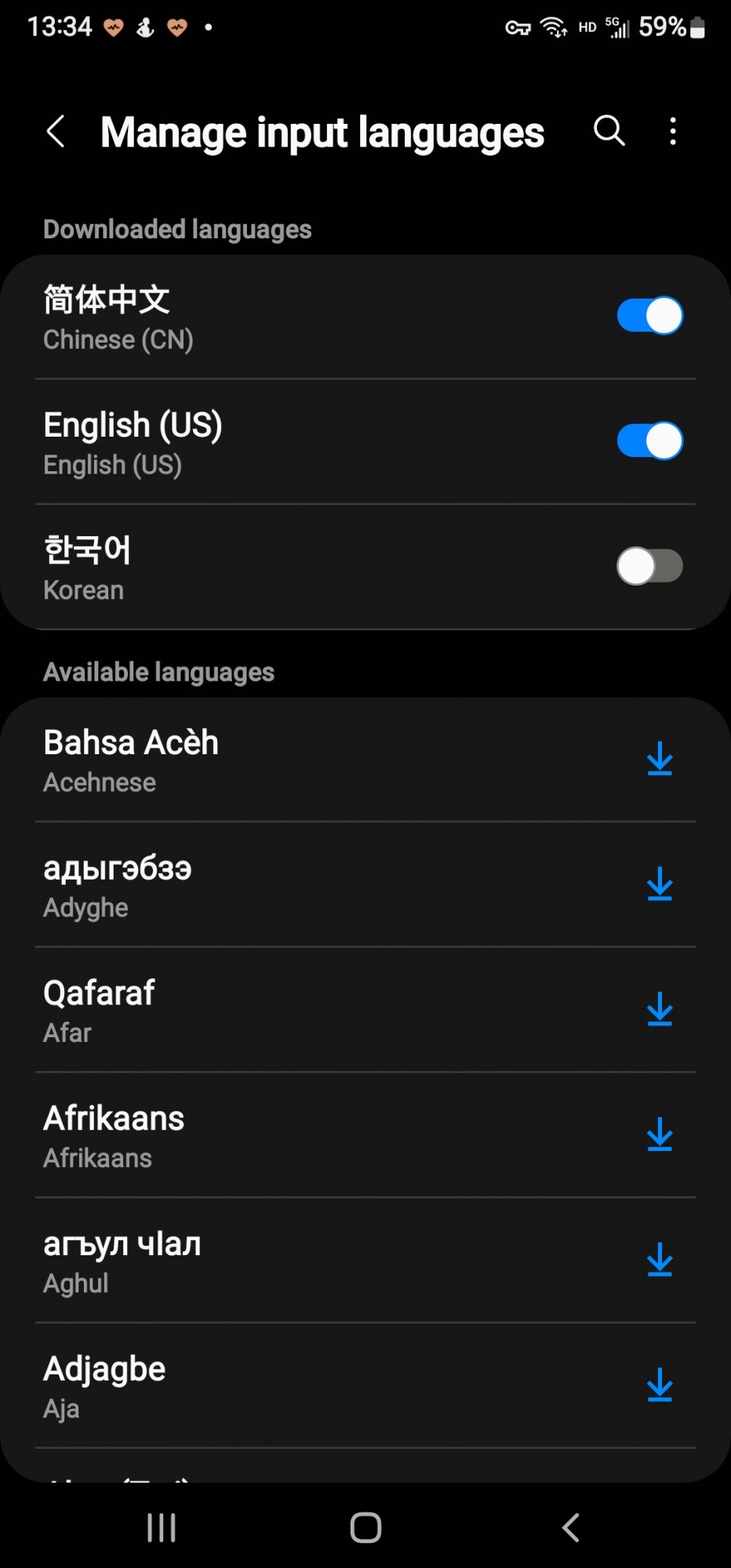
Task: Open search for input languages
Action: tap(609, 131)
